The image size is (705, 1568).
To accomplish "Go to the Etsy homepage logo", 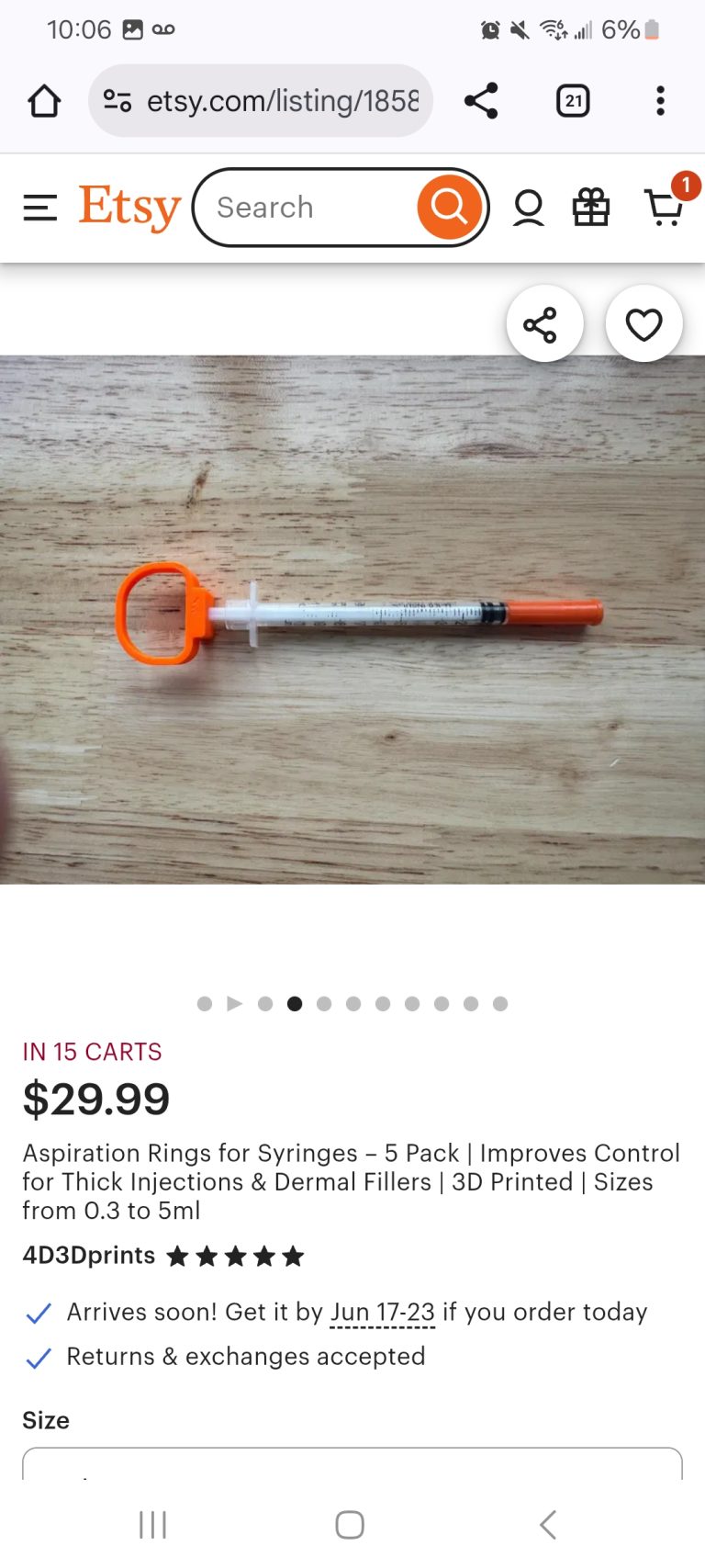I will 129,208.
